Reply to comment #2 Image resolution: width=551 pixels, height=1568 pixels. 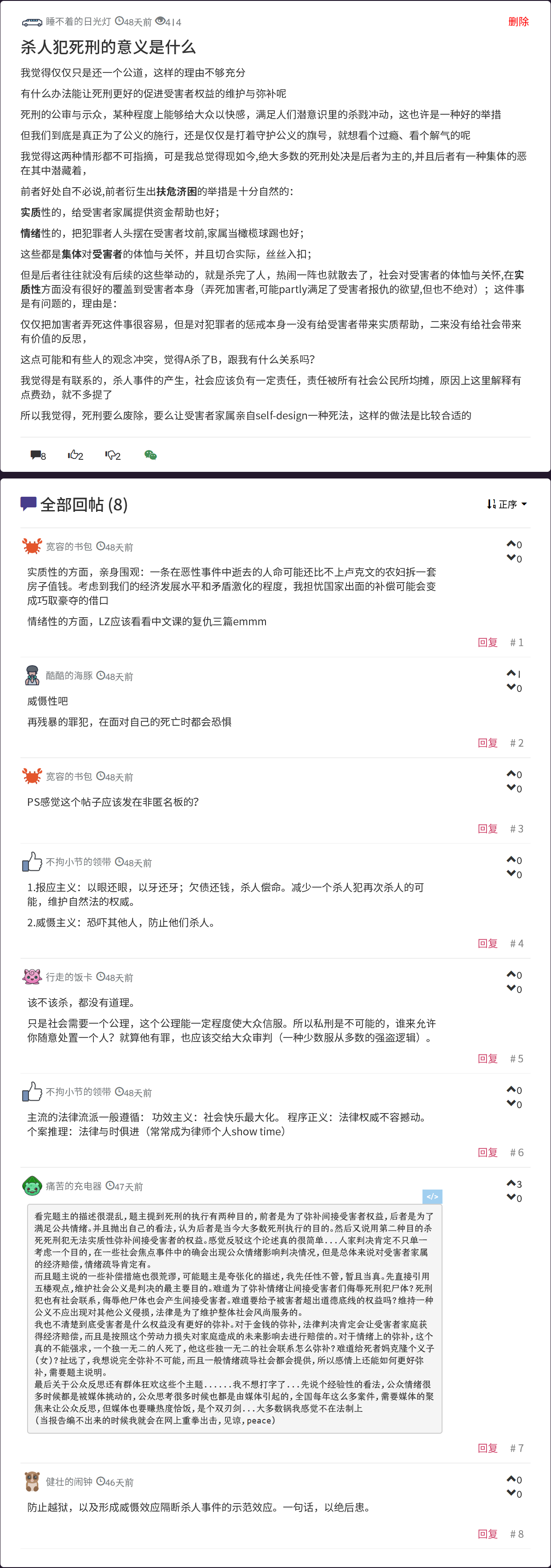click(x=487, y=743)
